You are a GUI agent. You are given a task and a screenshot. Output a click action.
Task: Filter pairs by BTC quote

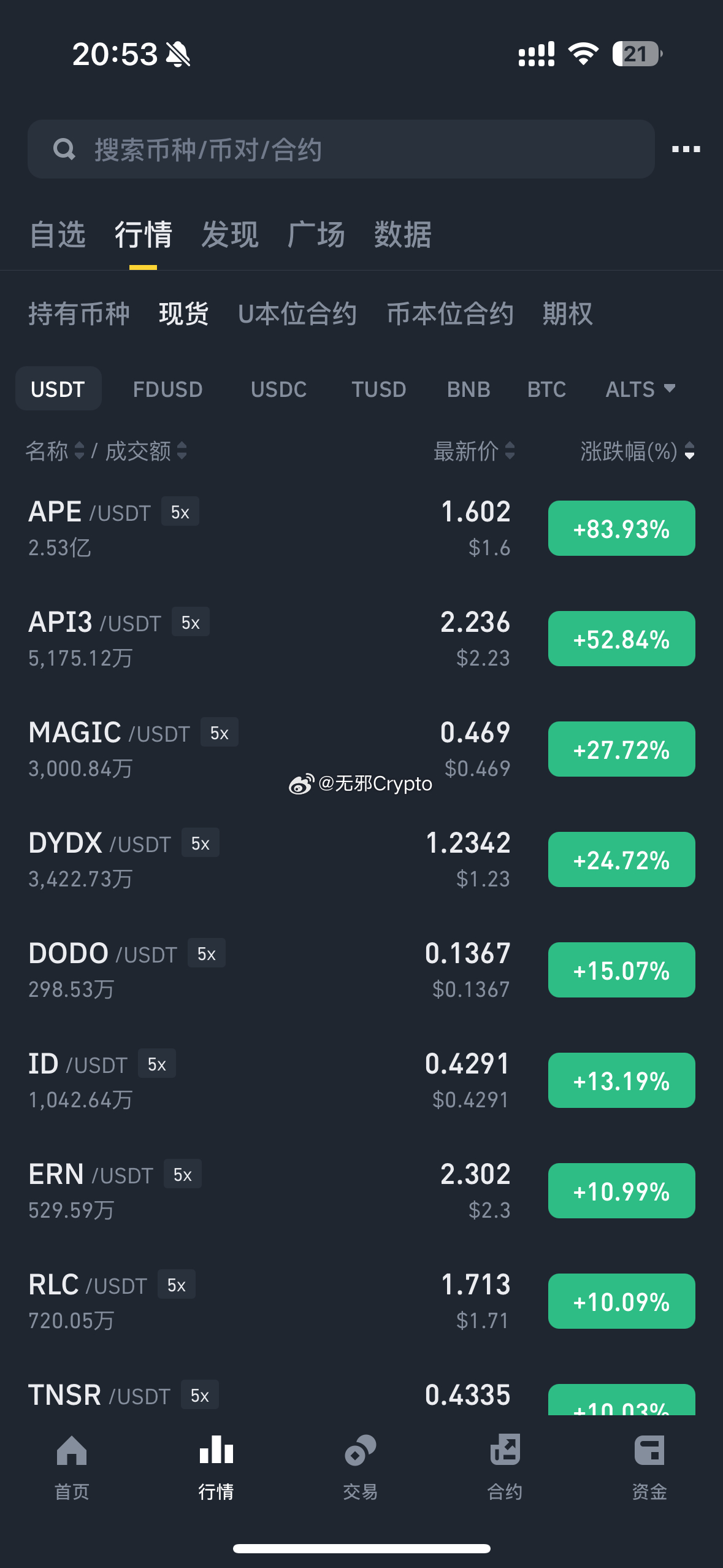point(546,389)
